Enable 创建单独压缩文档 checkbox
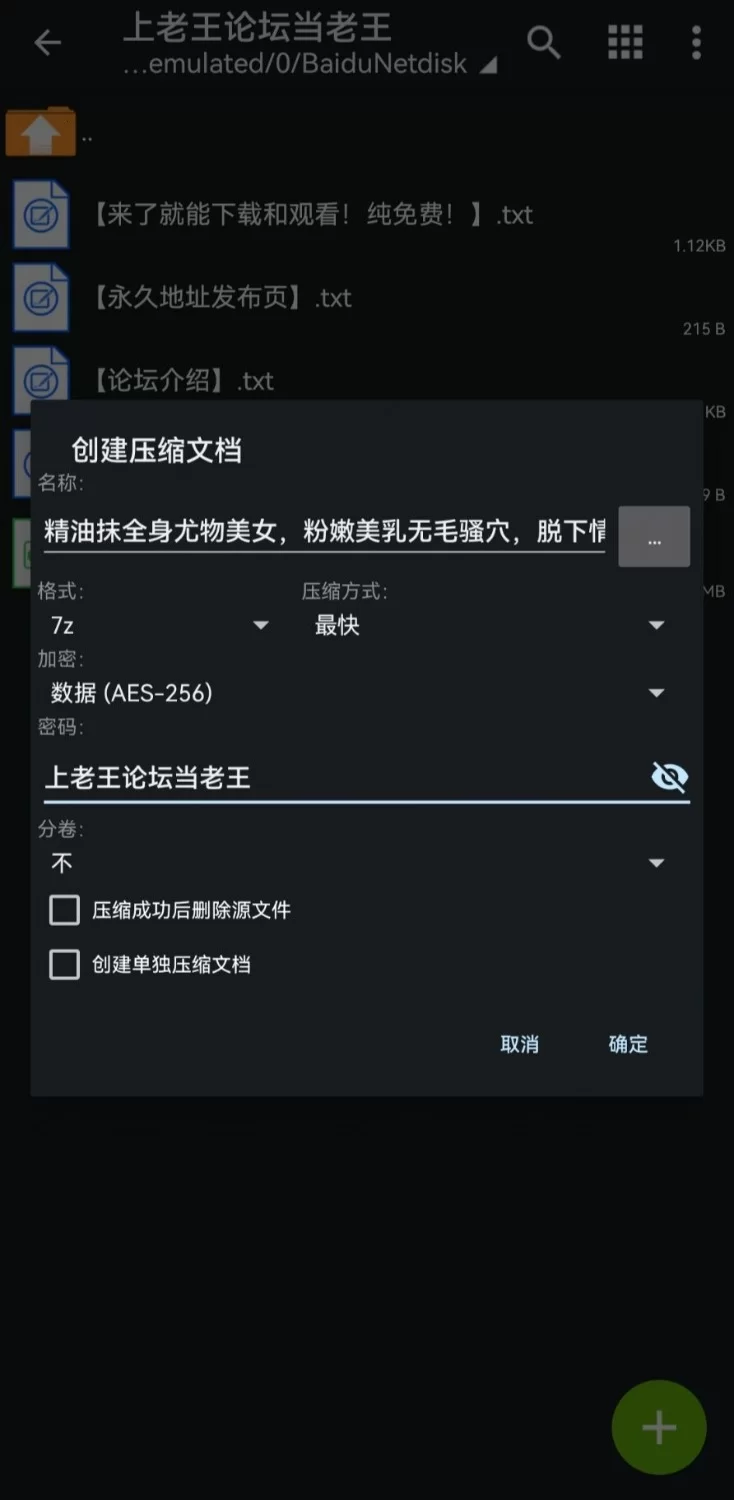The image size is (734, 1500). coord(65,964)
